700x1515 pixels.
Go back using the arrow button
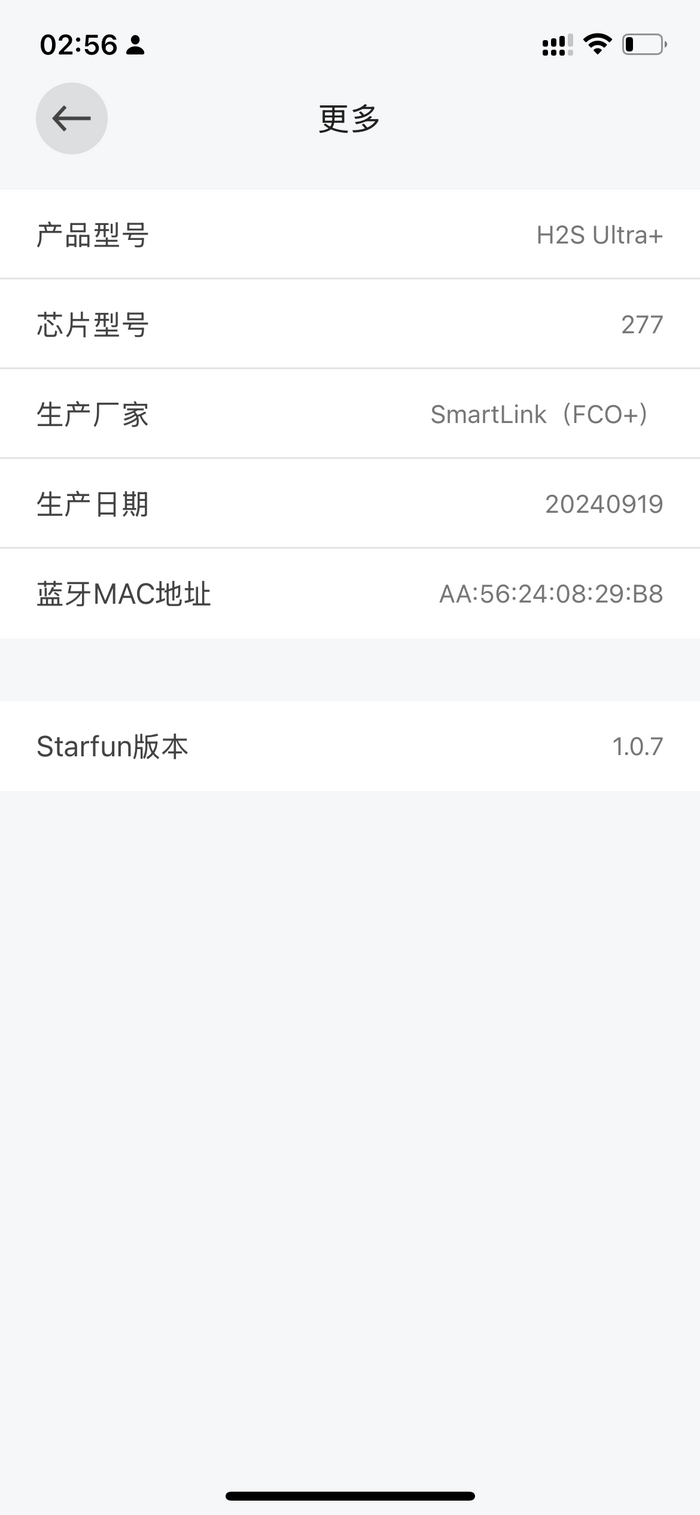71,118
